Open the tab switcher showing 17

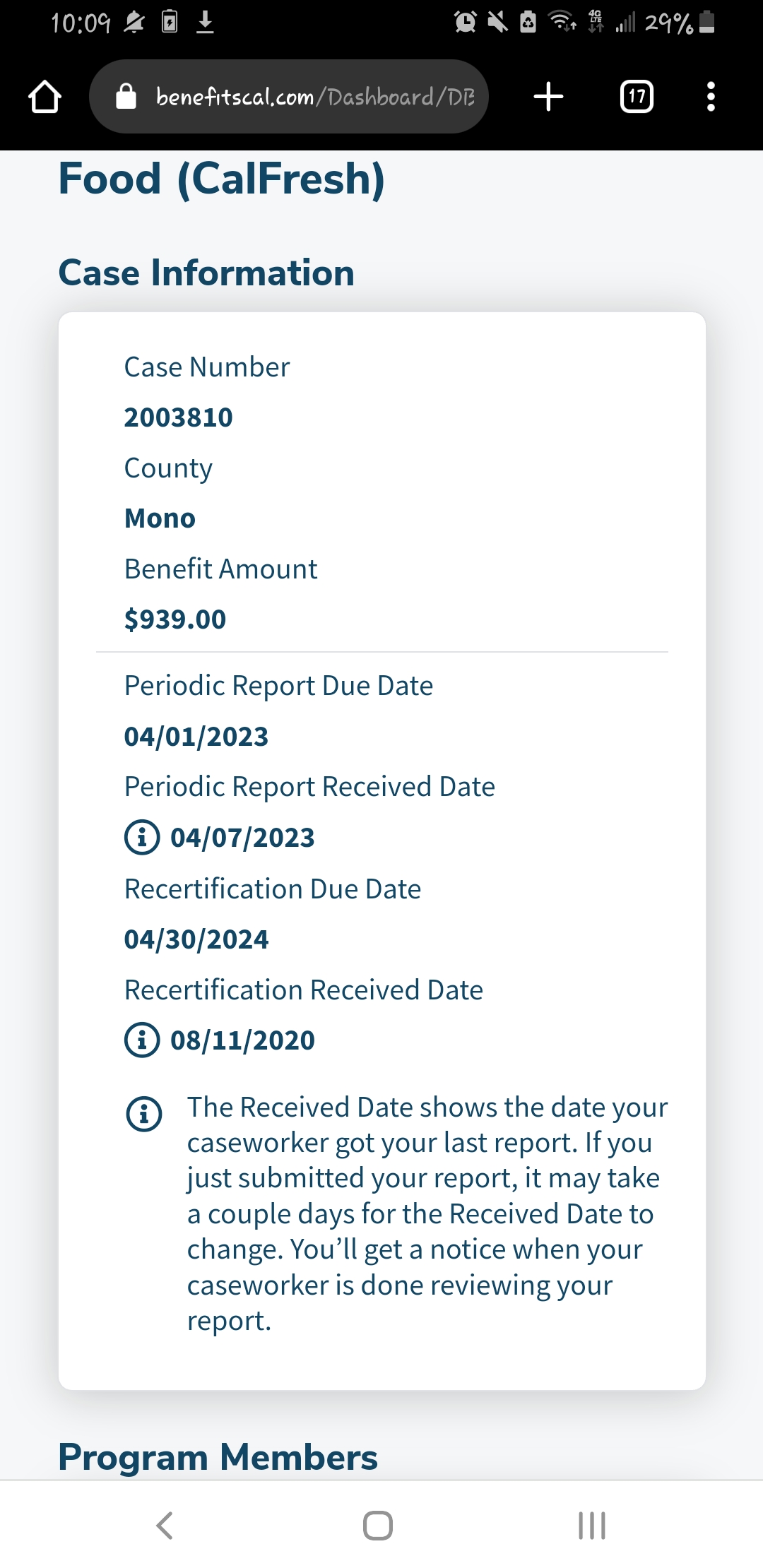[x=637, y=97]
